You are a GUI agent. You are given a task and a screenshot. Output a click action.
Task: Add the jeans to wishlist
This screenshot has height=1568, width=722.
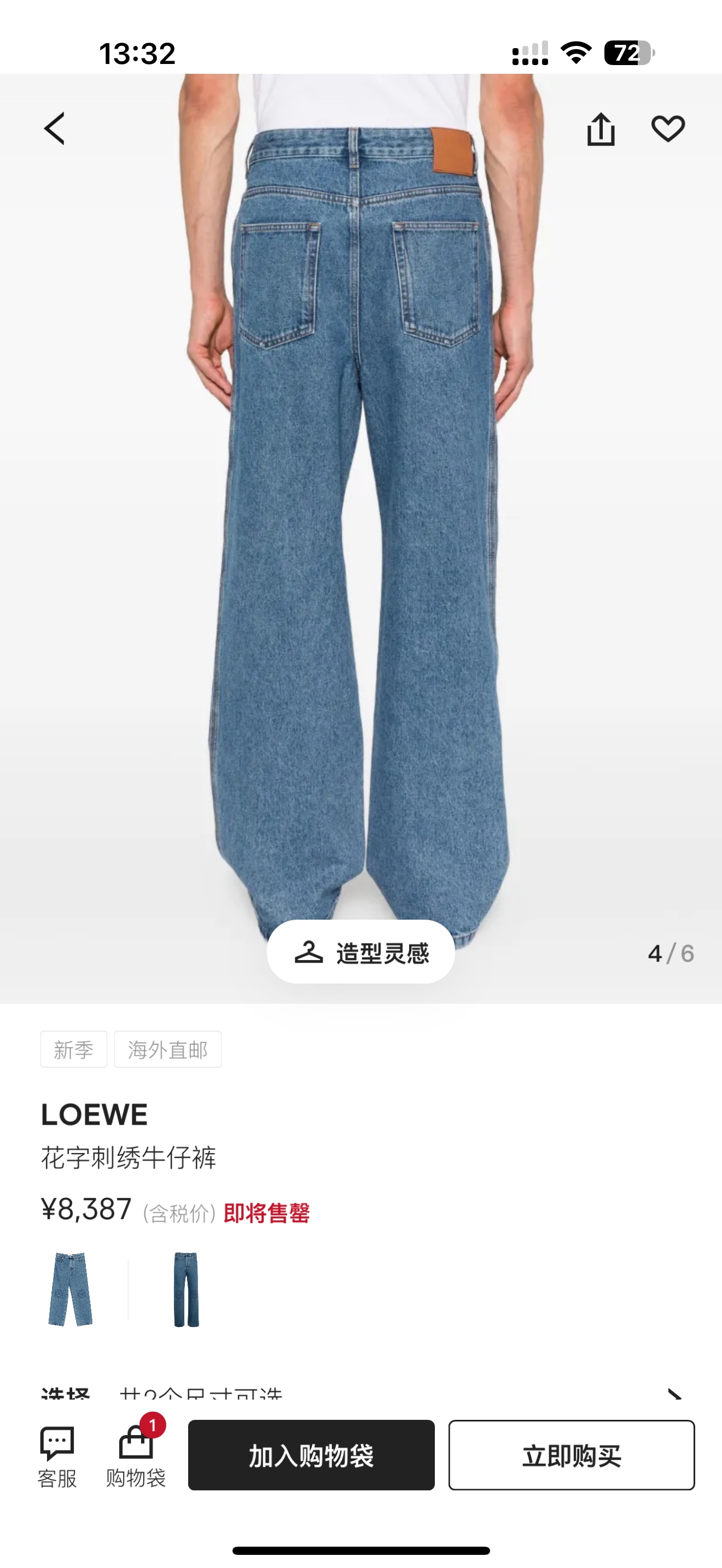(x=668, y=129)
